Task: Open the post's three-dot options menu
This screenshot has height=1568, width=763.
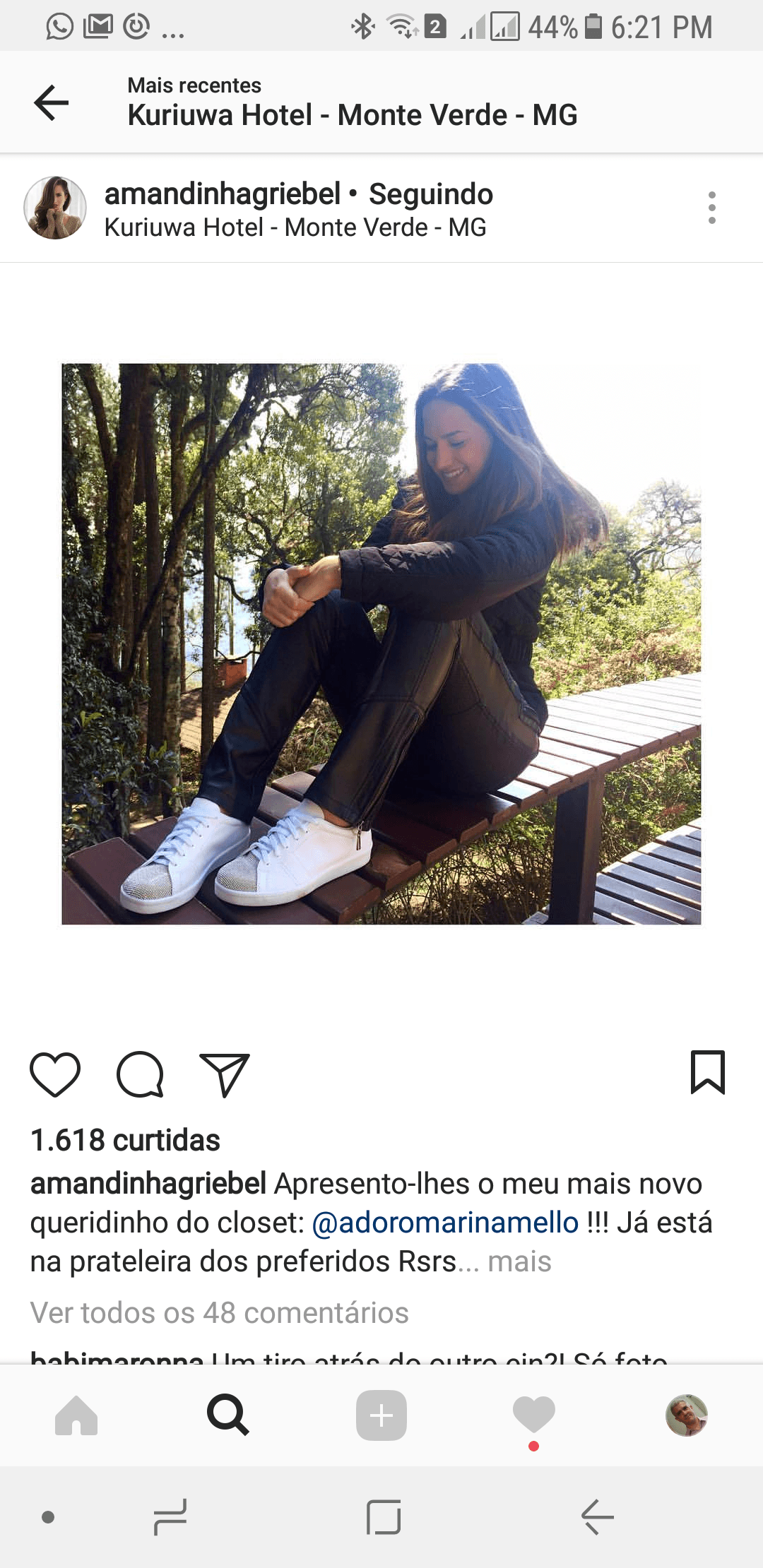Action: [711, 208]
